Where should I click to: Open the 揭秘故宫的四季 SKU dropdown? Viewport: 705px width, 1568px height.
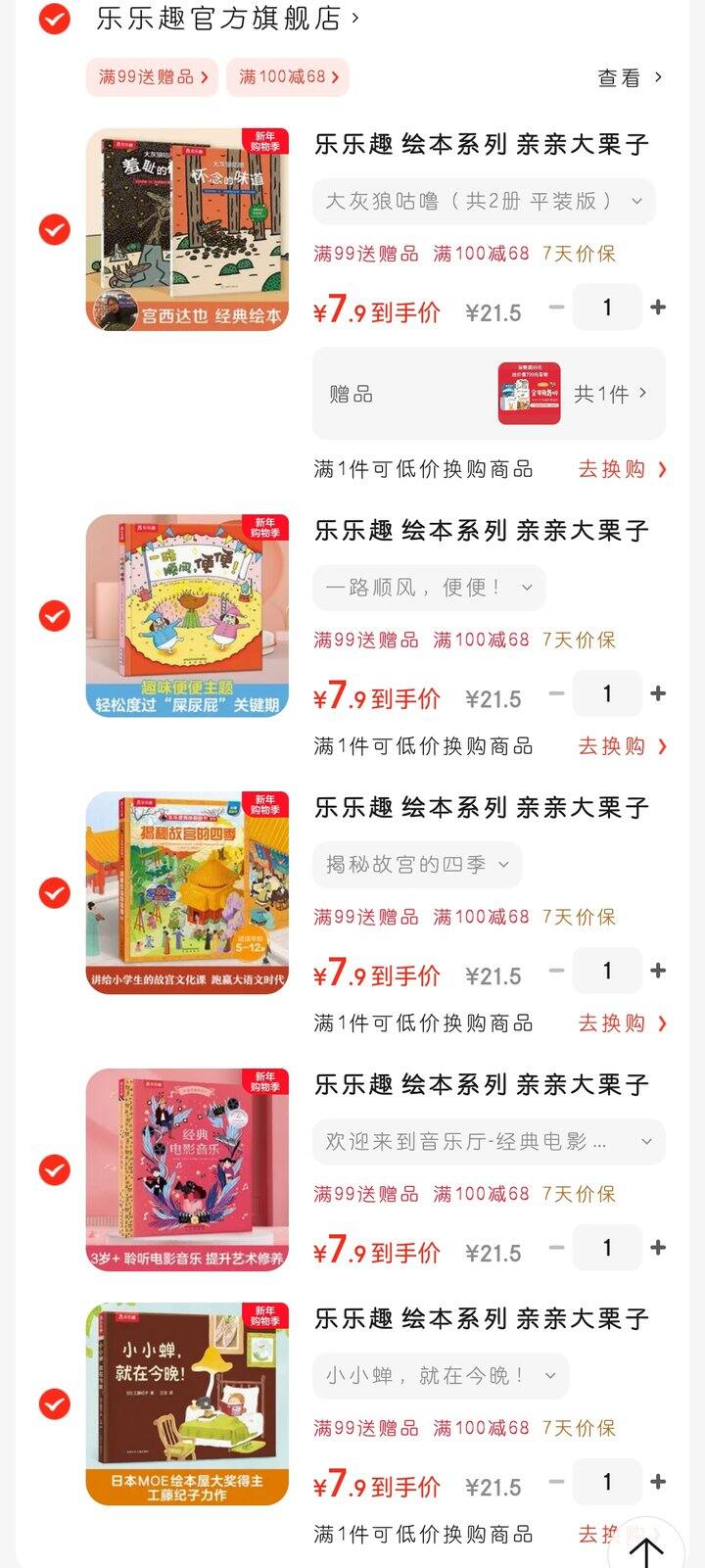(417, 865)
